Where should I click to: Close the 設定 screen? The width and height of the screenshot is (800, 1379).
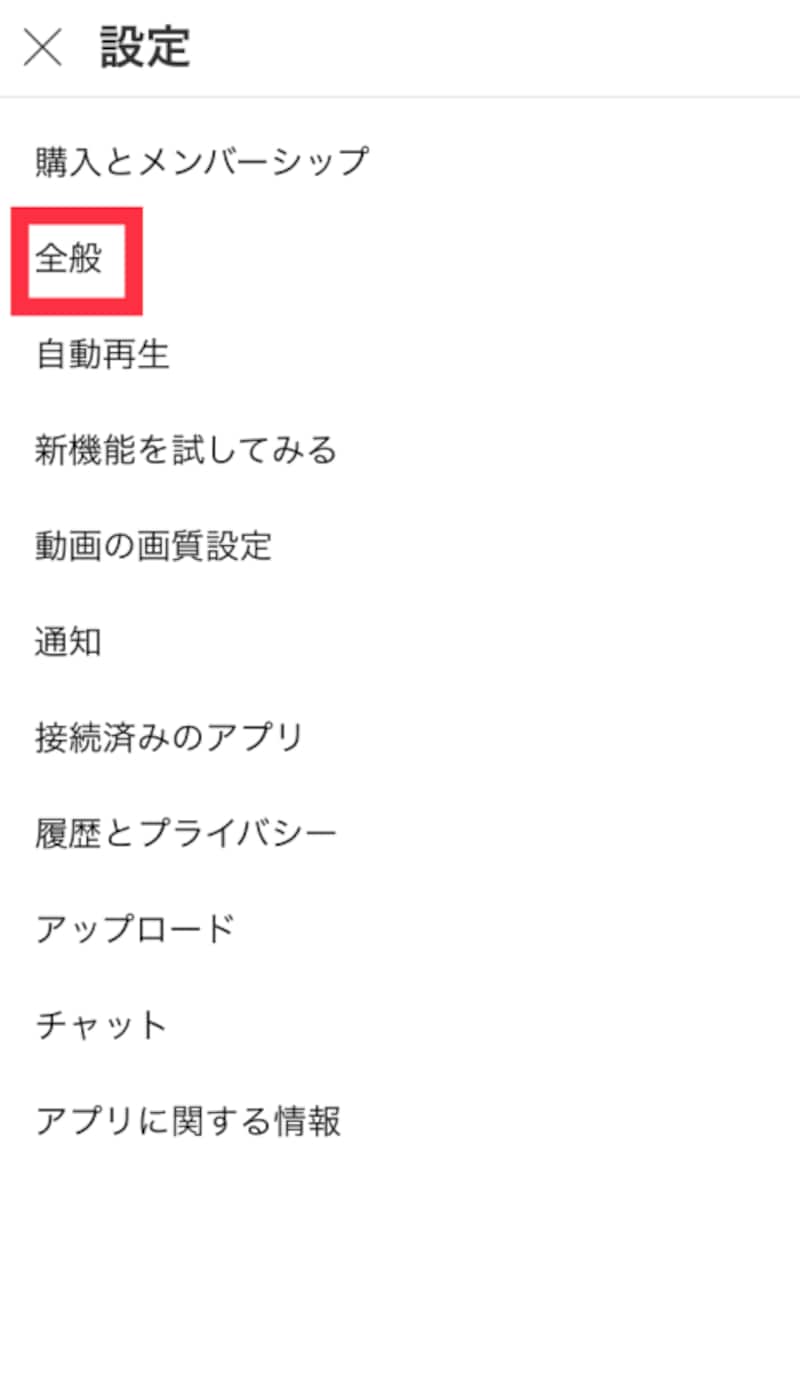click(43, 48)
